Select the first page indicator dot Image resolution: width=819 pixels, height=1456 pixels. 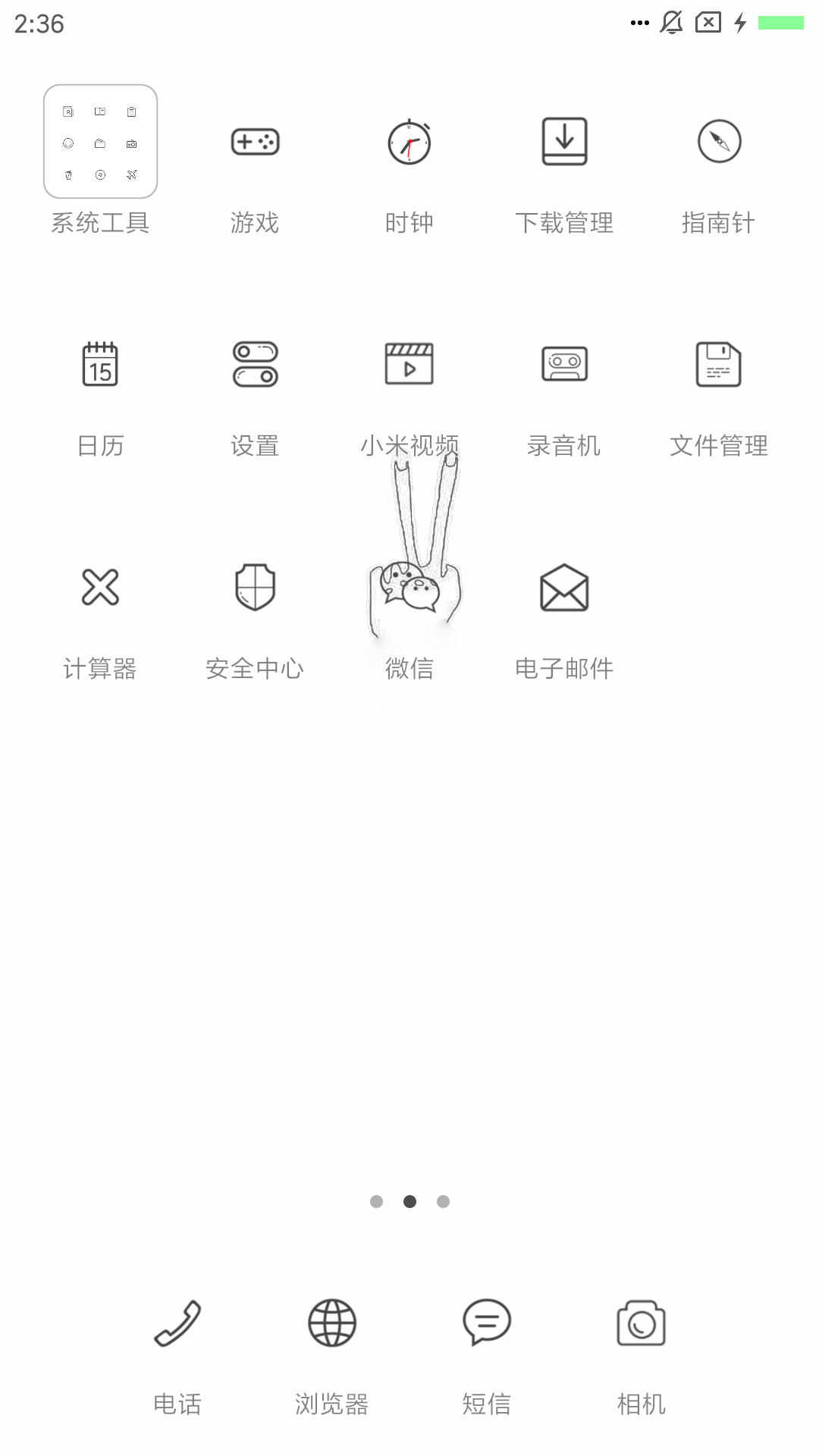(x=376, y=1201)
